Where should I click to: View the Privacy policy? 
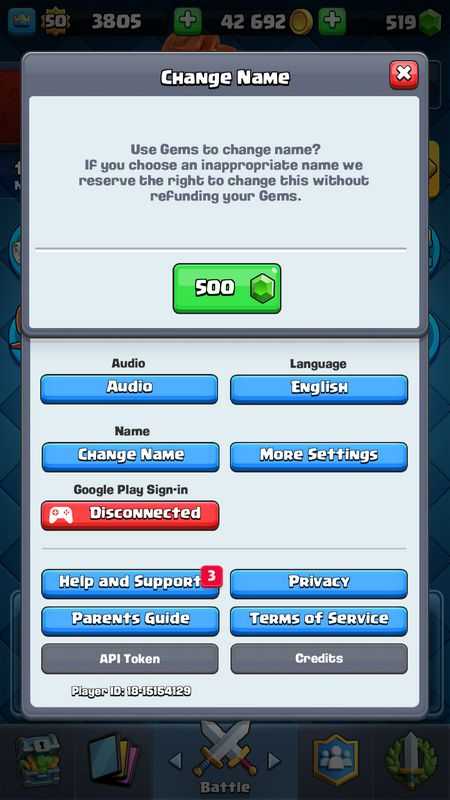[x=319, y=584]
